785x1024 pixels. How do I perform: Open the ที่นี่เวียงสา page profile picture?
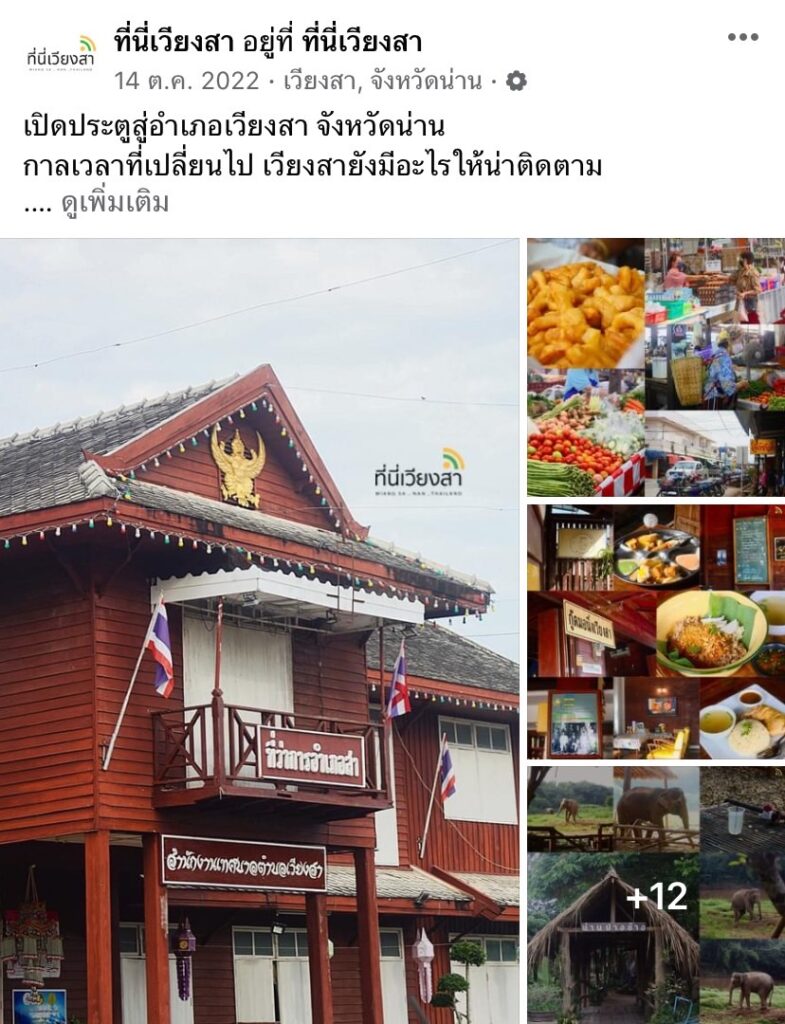point(61,55)
